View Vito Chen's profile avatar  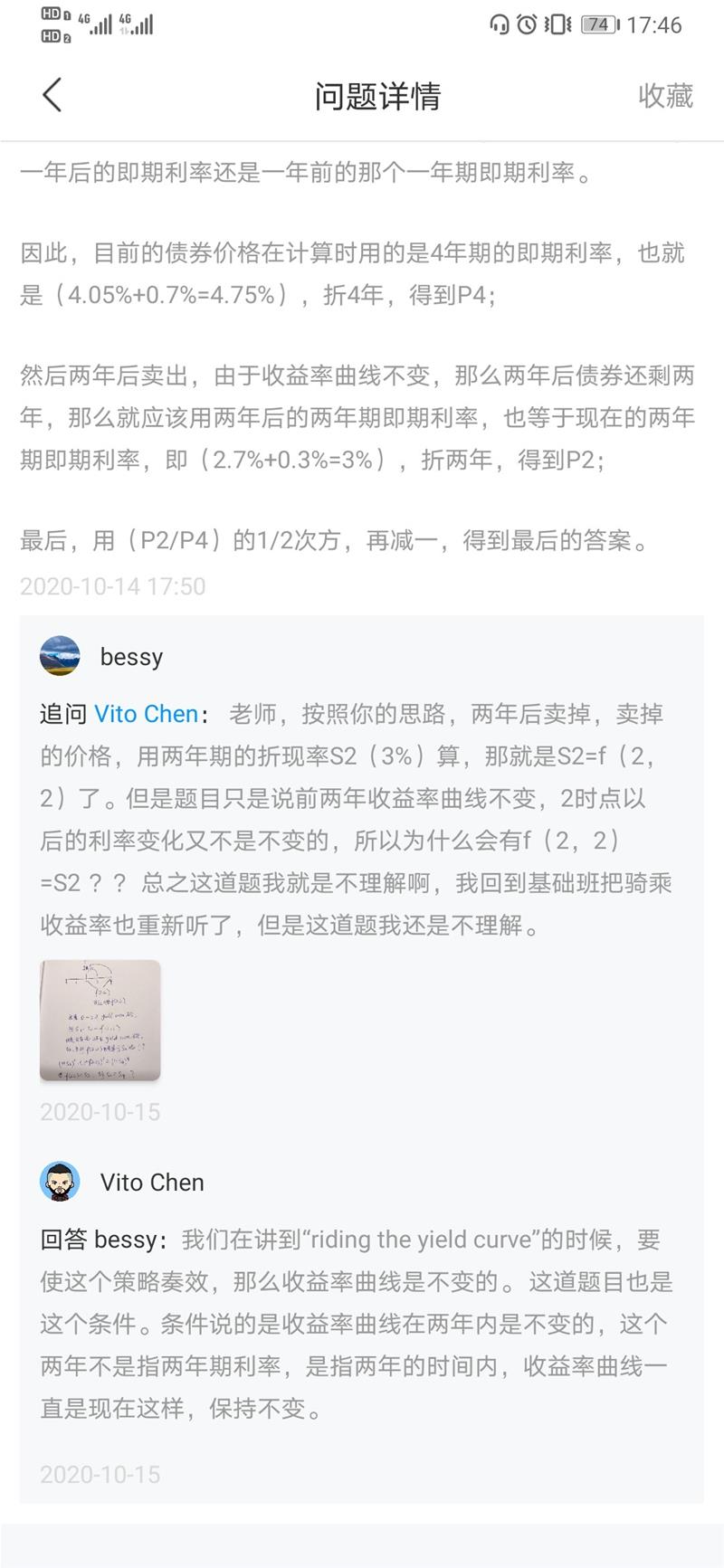[60, 1182]
